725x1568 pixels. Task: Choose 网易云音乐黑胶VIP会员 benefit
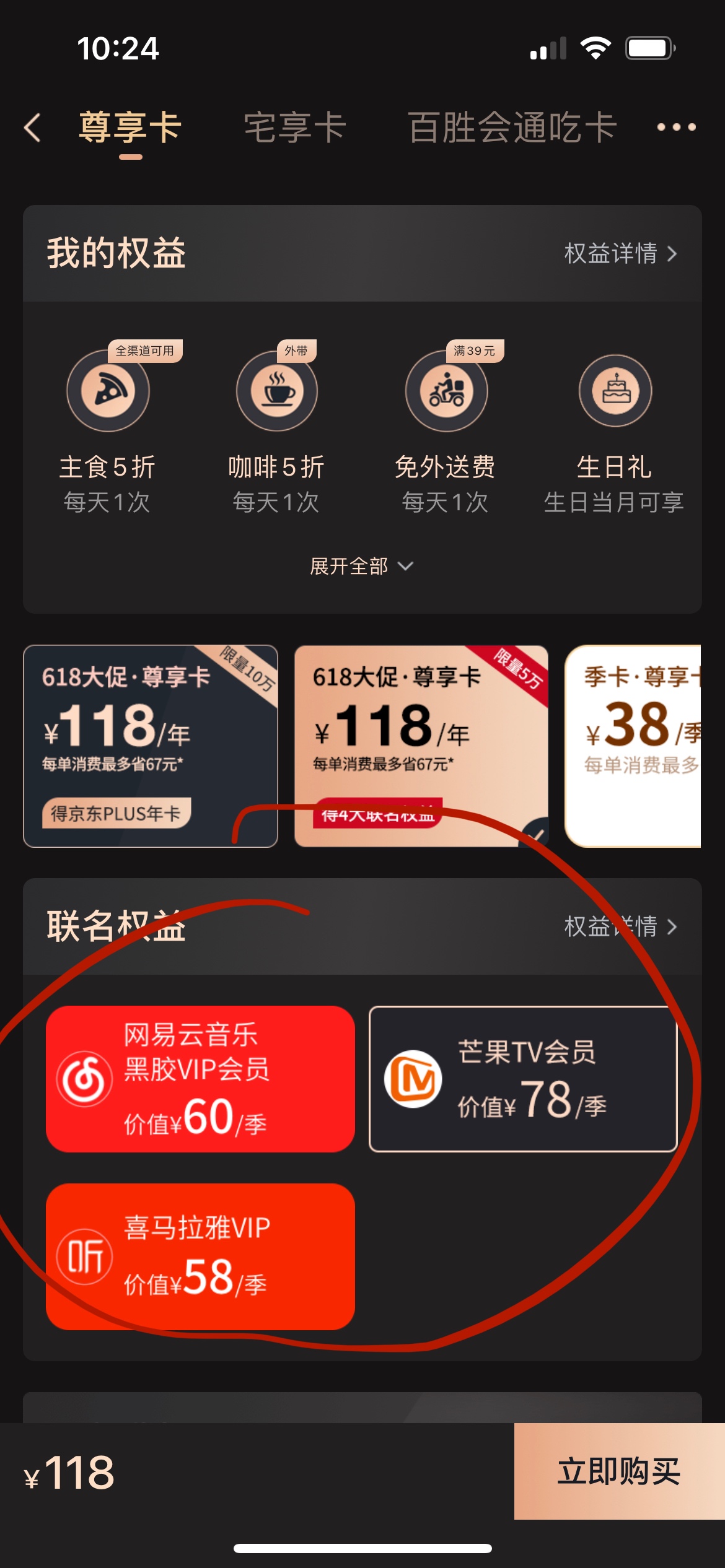point(200,1079)
